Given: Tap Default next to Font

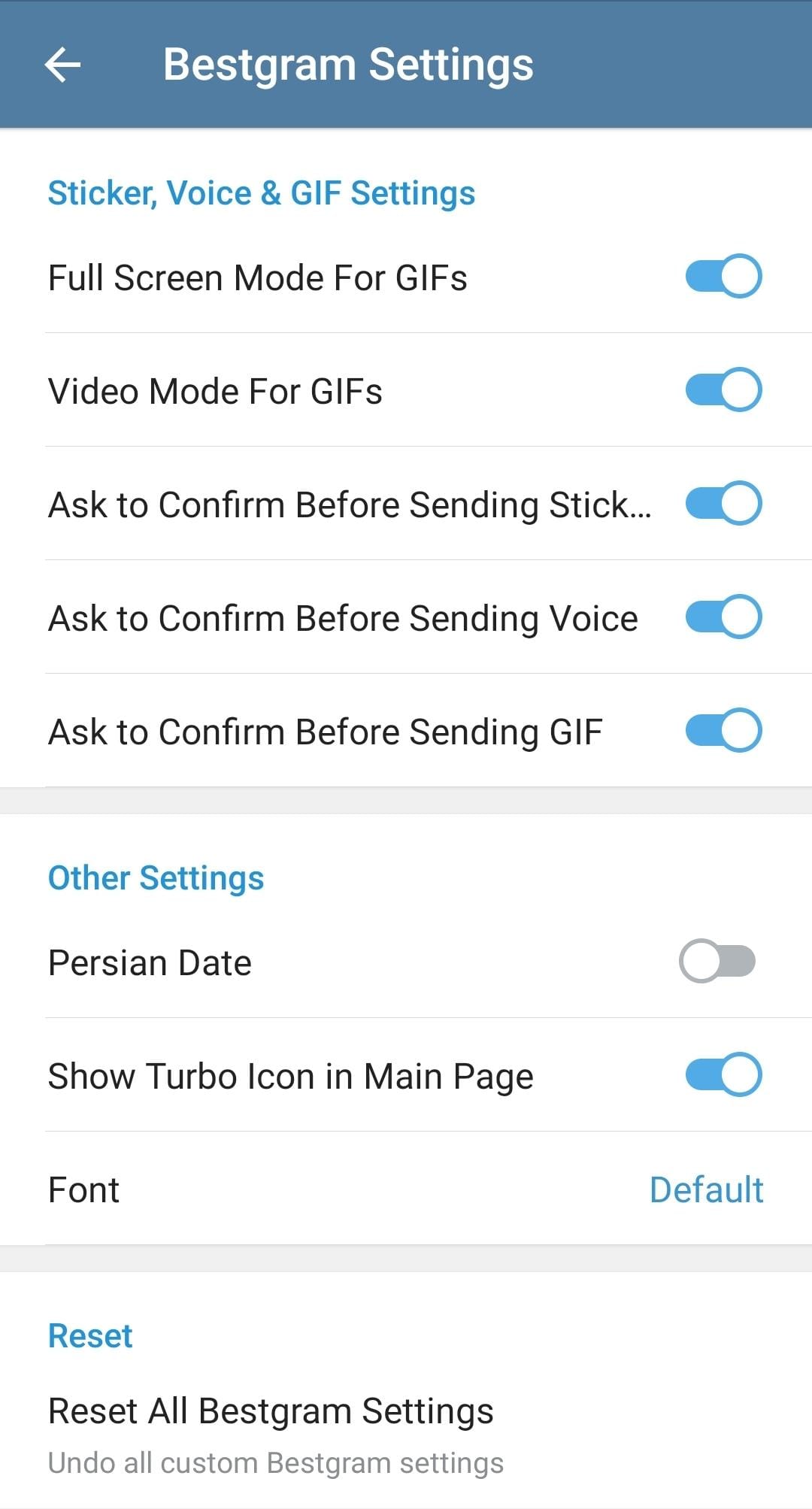Looking at the screenshot, I should pos(707,1189).
